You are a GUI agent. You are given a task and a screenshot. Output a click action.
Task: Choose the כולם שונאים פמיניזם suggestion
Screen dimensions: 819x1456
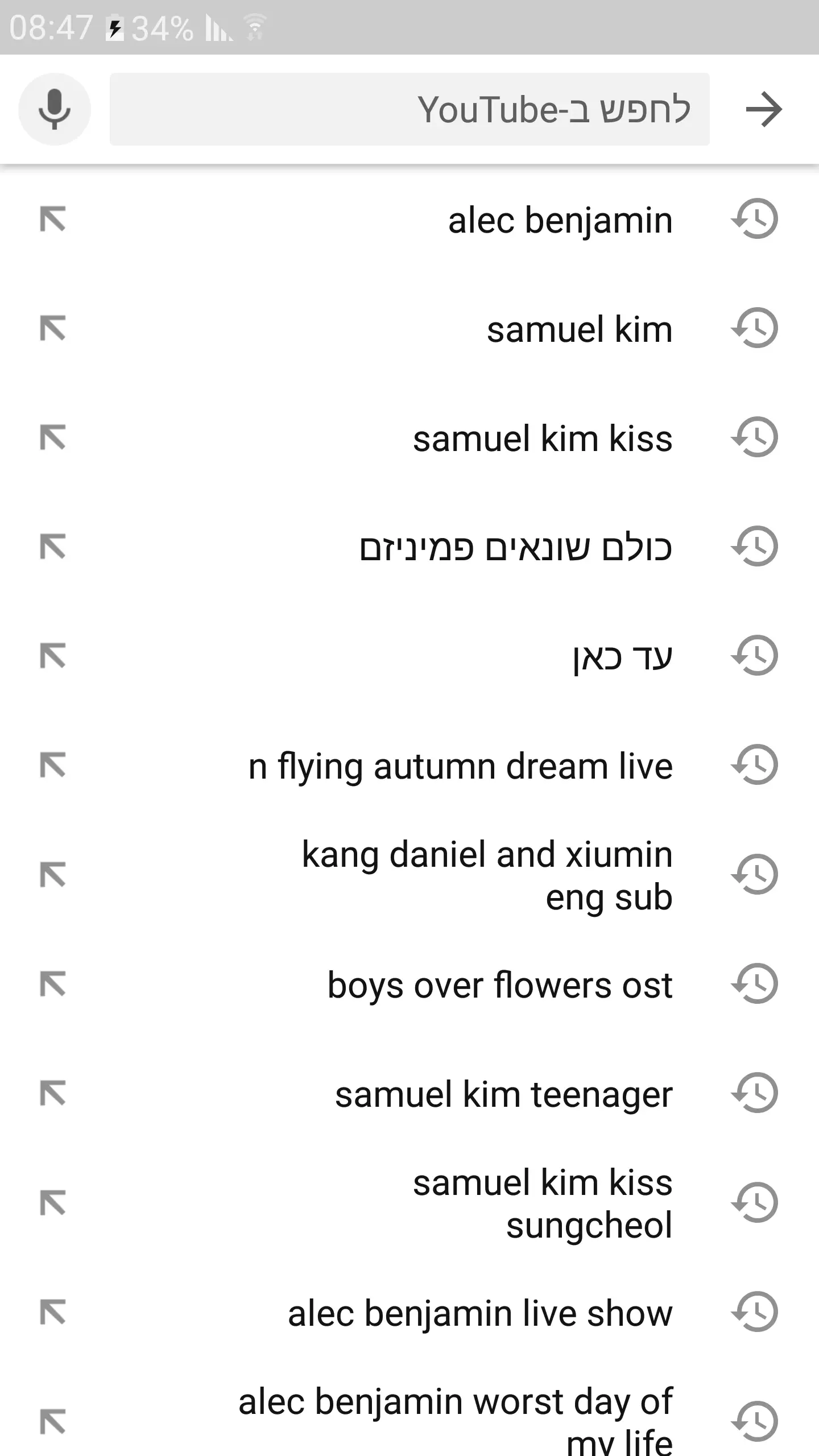[x=515, y=548]
